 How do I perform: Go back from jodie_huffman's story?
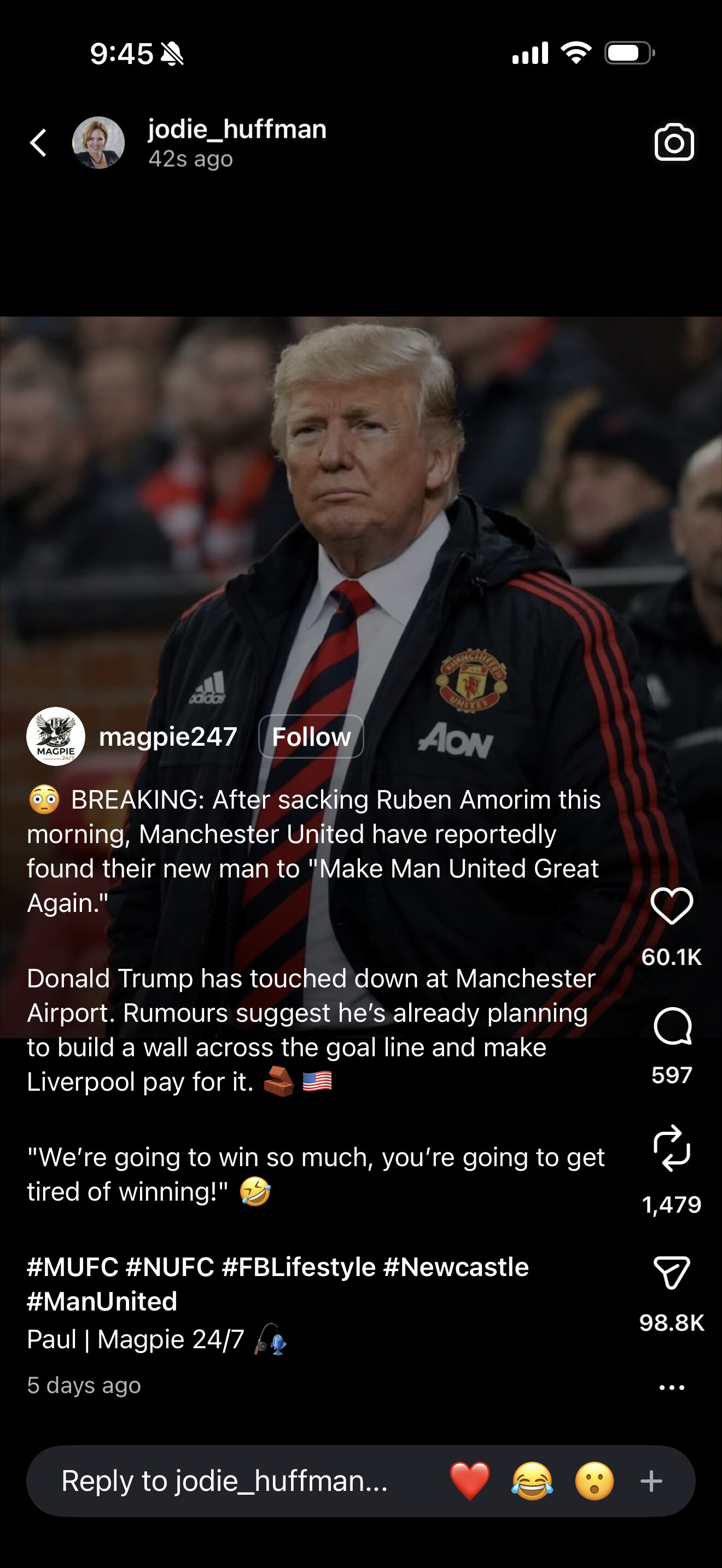click(38, 143)
